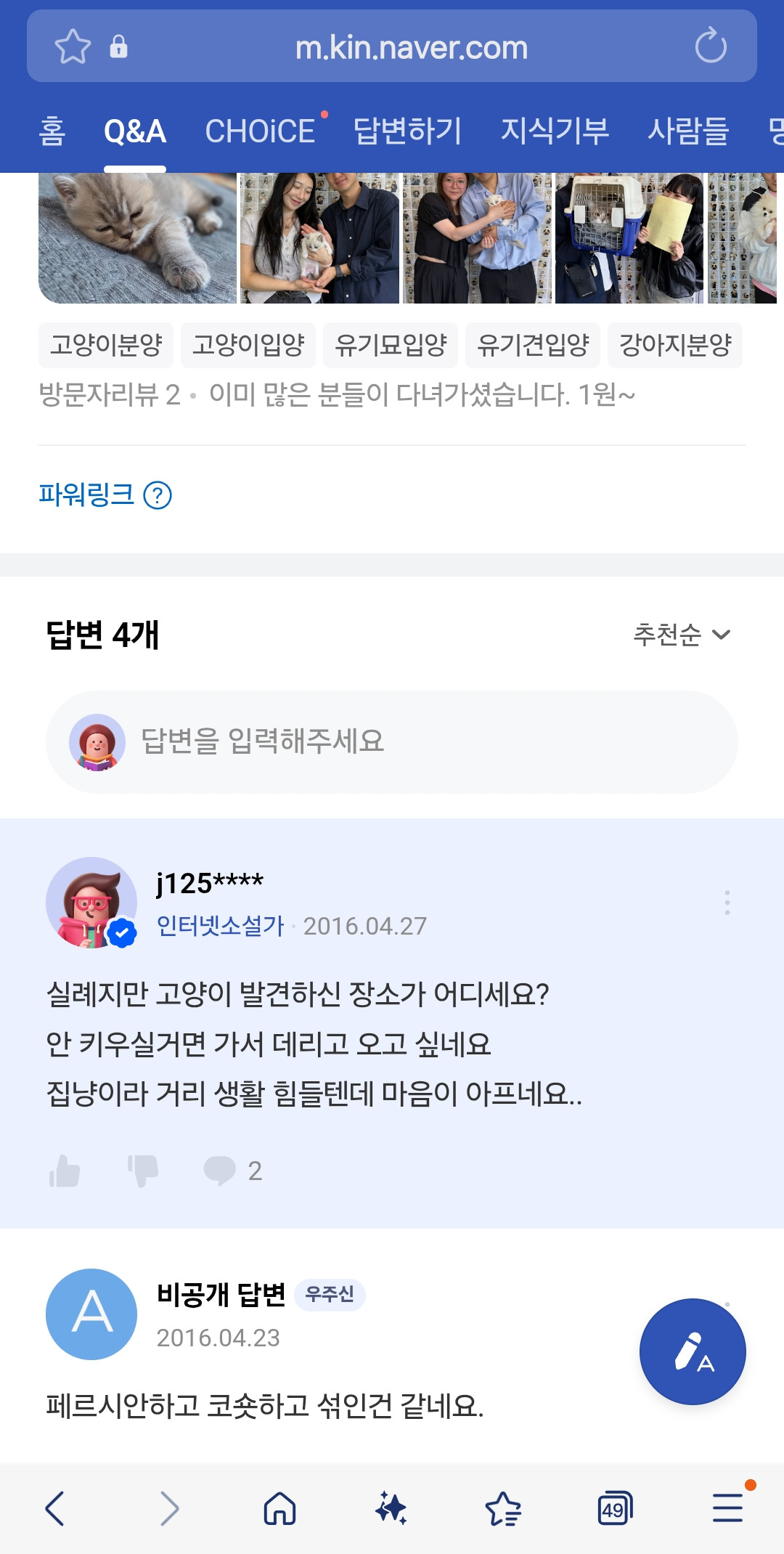The height and width of the screenshot is (1554, 784).
Task: Select the 고양이분양 chip
Action: 106,345
